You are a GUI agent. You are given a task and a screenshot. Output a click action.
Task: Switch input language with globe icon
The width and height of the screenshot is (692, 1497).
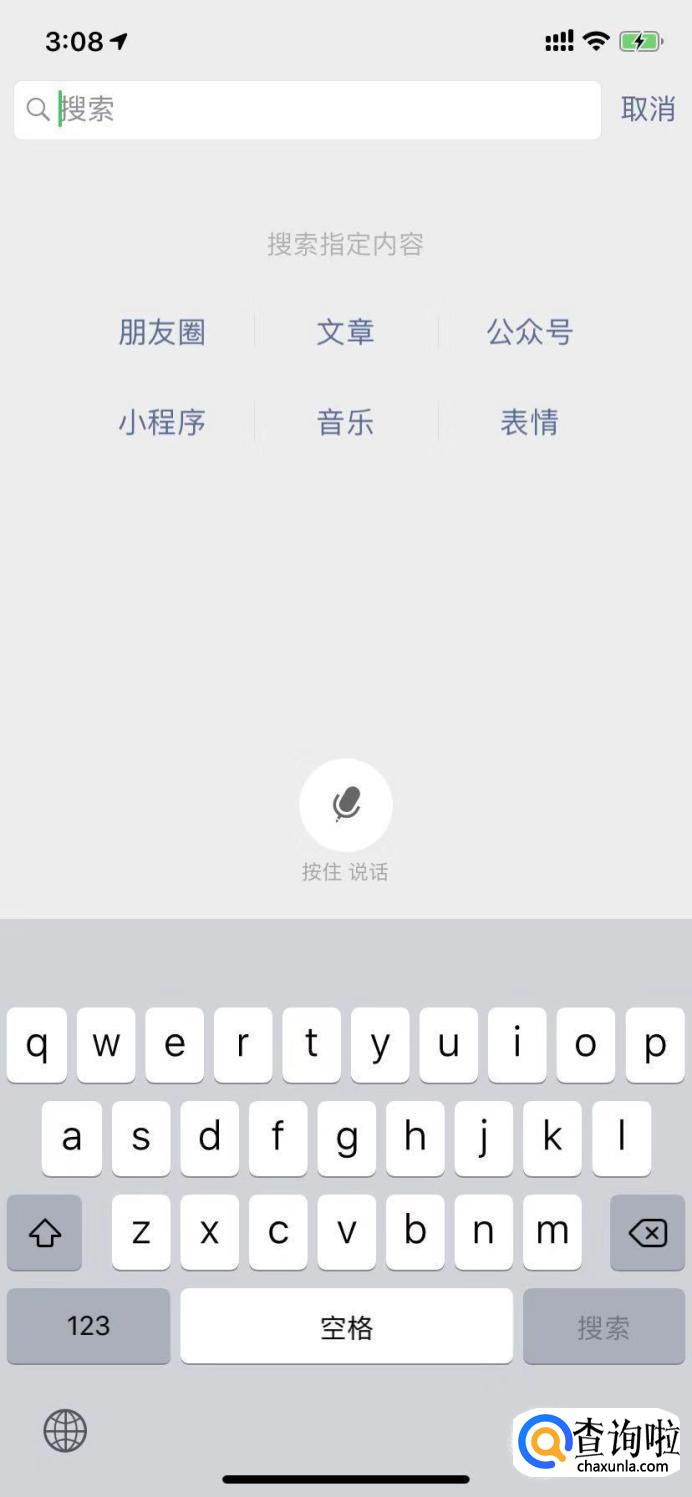point(66,1431)
